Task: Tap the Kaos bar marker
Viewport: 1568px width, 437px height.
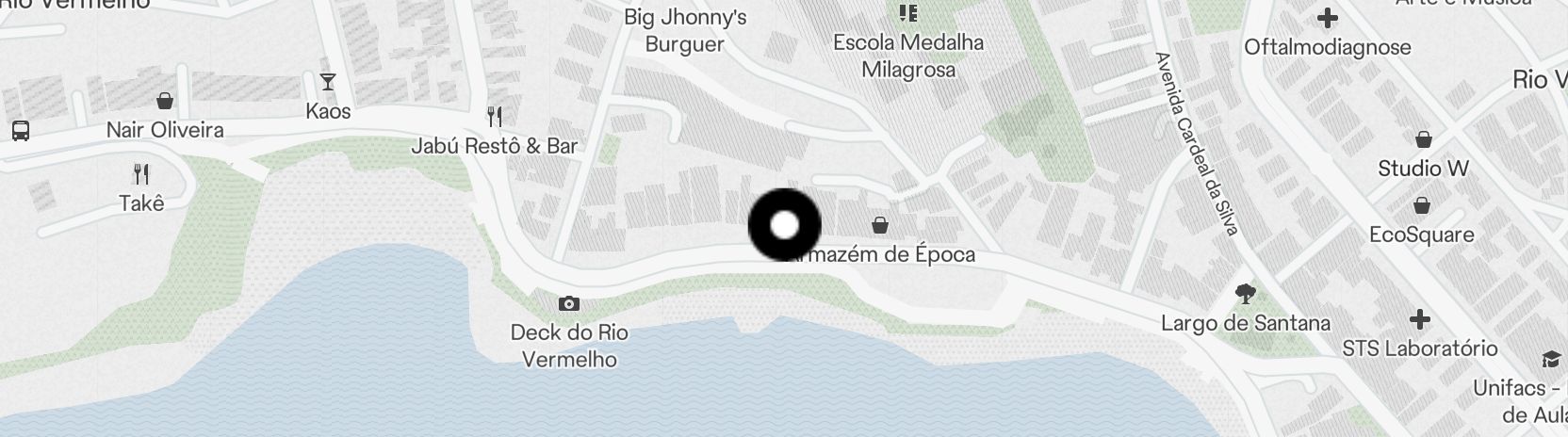Action: pyautogui.click(x=328, y=82)
